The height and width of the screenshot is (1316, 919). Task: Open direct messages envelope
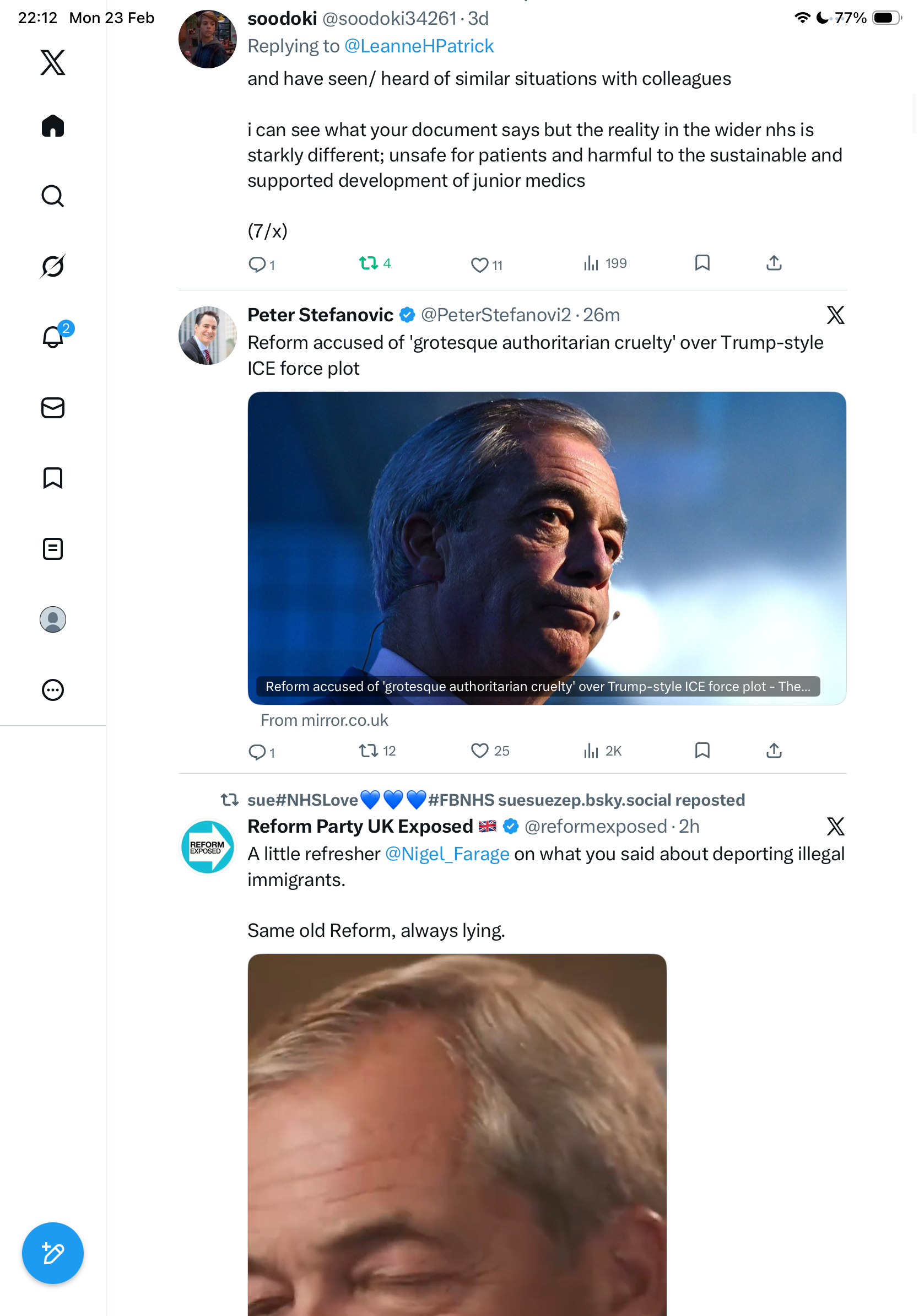click(x=53, y=407)
